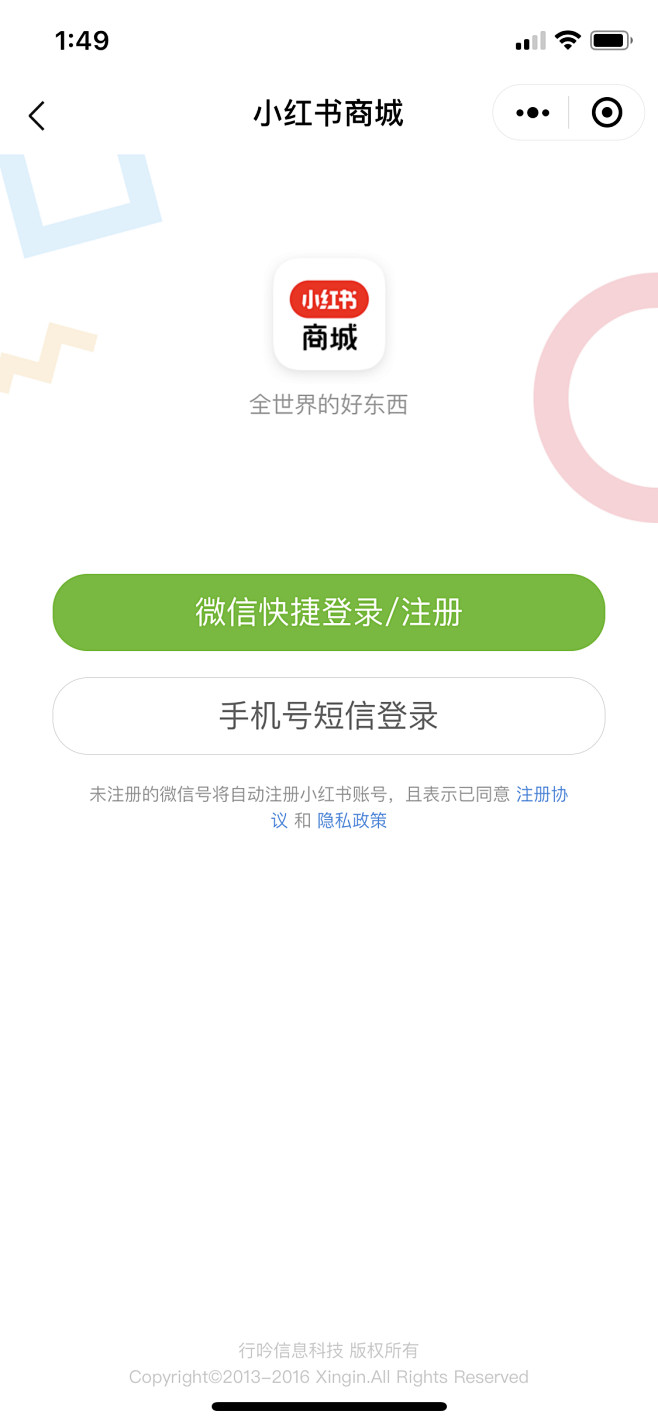Viewport: 658px width, 1425px height.
Task: Open the 隐私政策 link
Action: (x=352, y=821)
